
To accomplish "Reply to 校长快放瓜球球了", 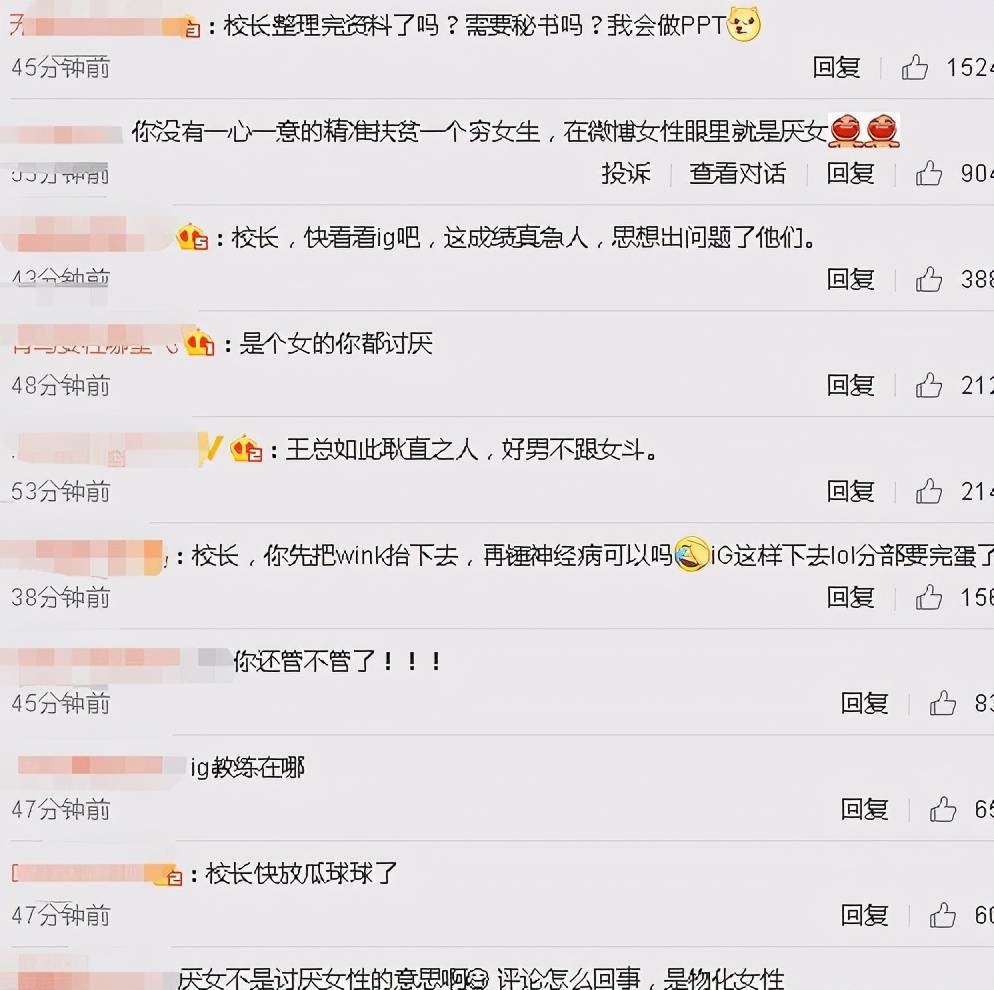I will (x=864, y=915).
